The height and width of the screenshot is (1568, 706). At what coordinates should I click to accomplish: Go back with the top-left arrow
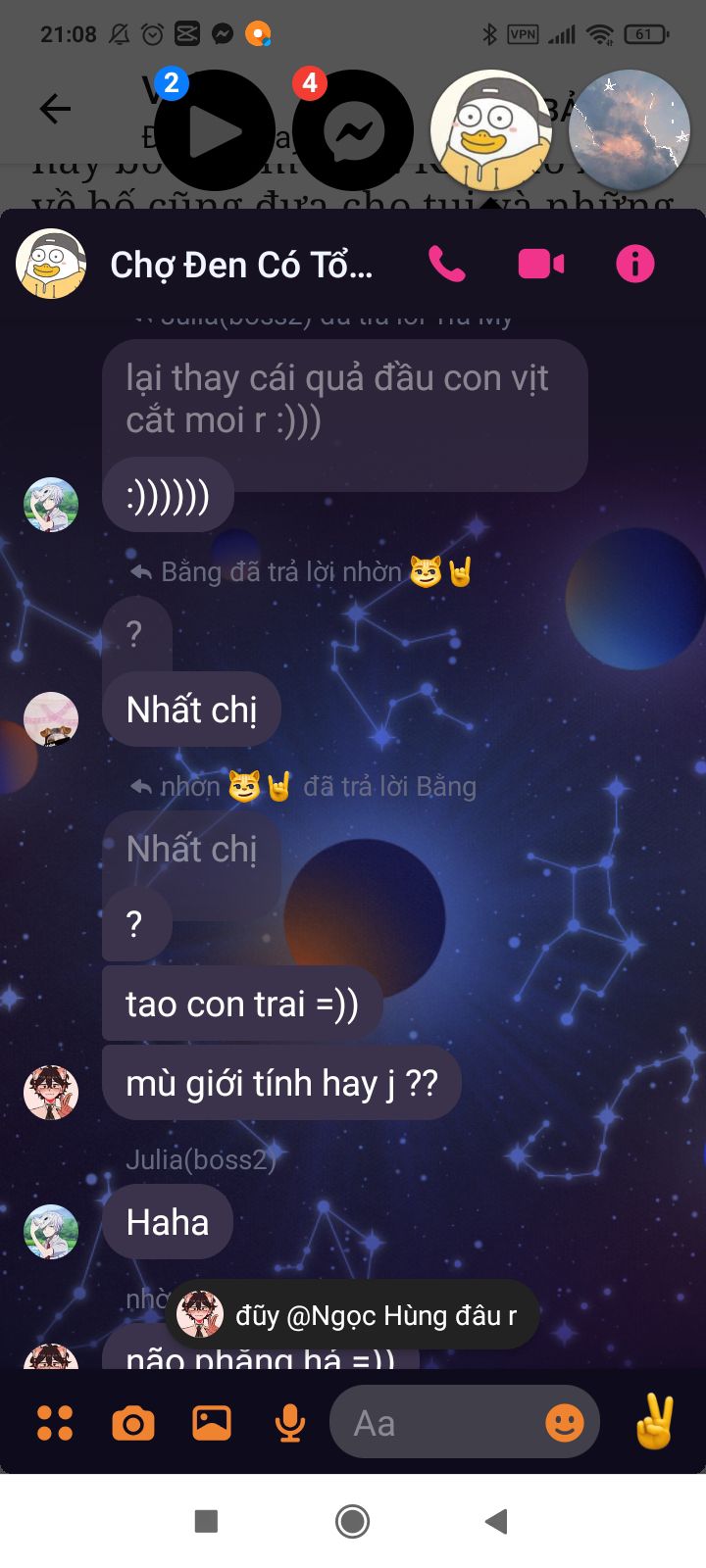click(x=55, y=108)
